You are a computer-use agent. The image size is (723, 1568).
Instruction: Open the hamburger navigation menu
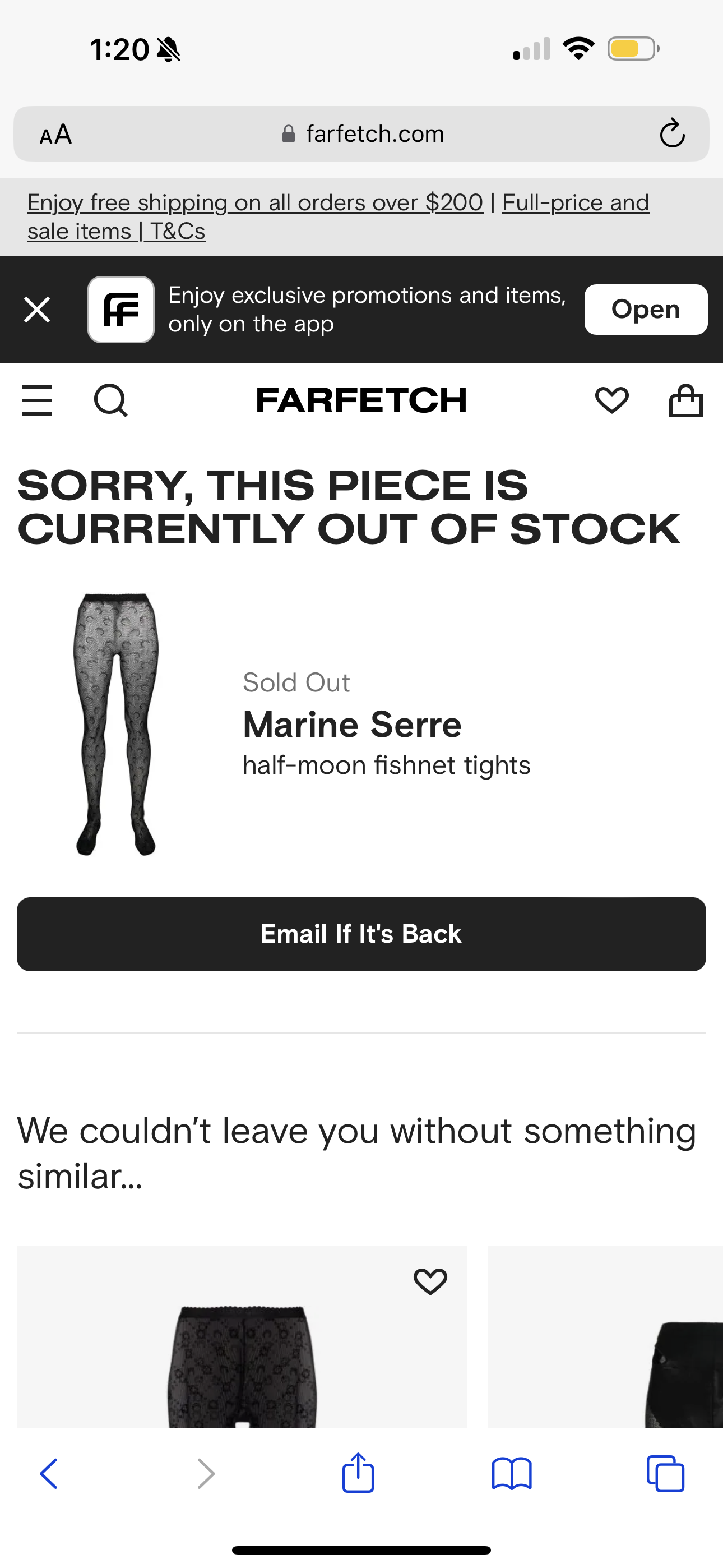pyautogui.click(x=36, y=400)
